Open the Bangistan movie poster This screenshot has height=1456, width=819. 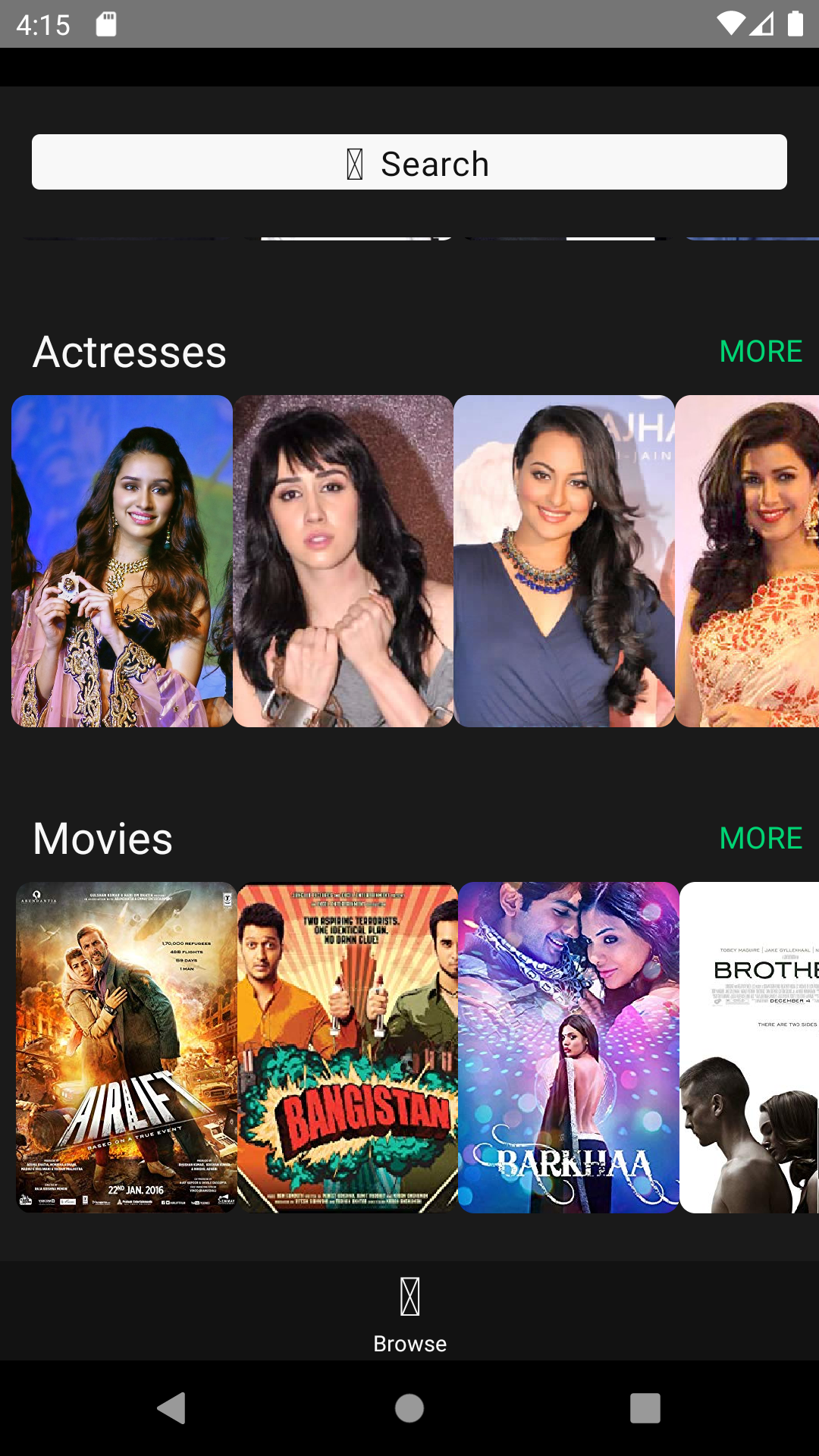click(x=347, y=1047)
